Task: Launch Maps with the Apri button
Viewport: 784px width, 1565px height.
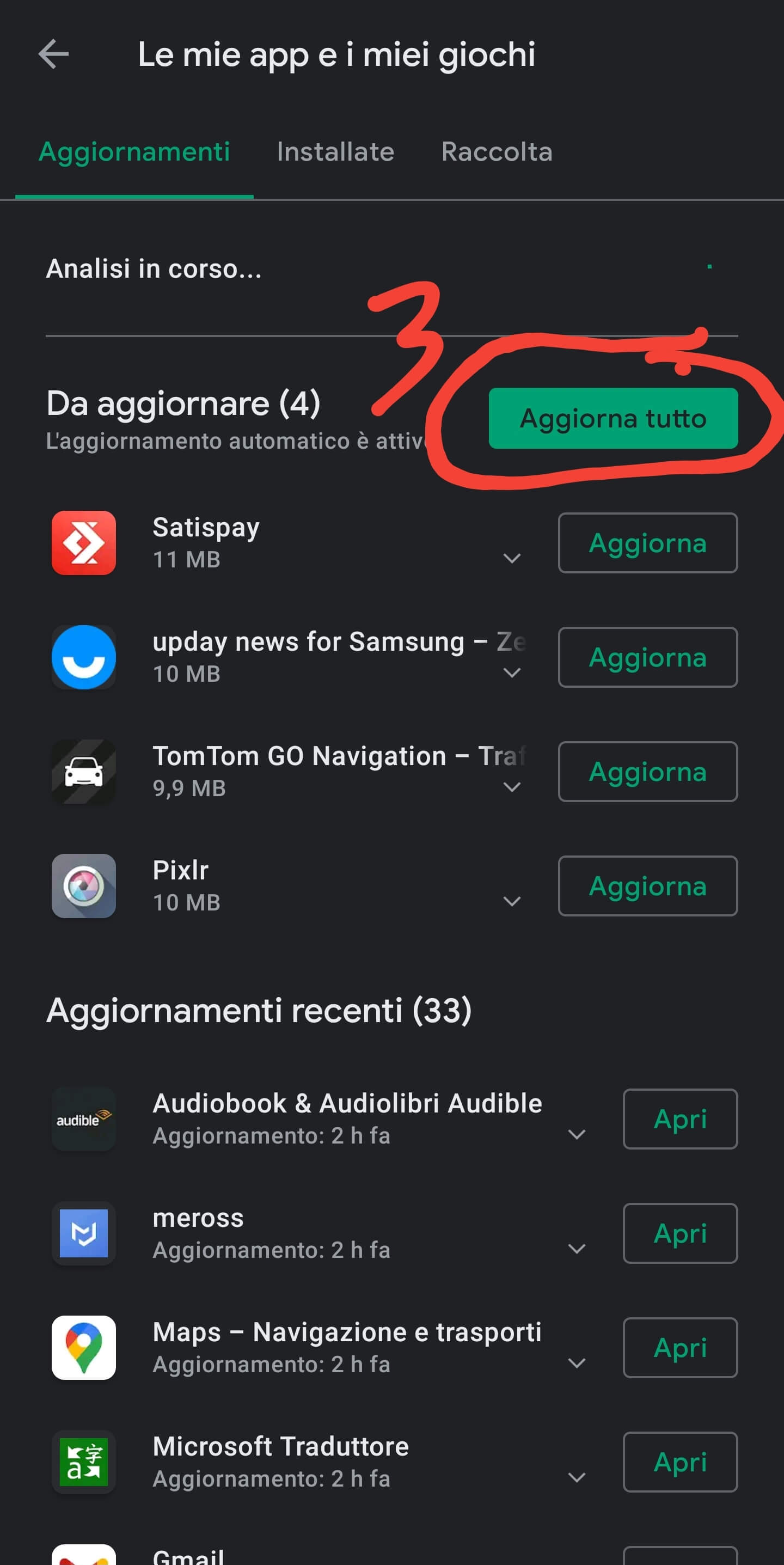Action: click(679, 1348)
